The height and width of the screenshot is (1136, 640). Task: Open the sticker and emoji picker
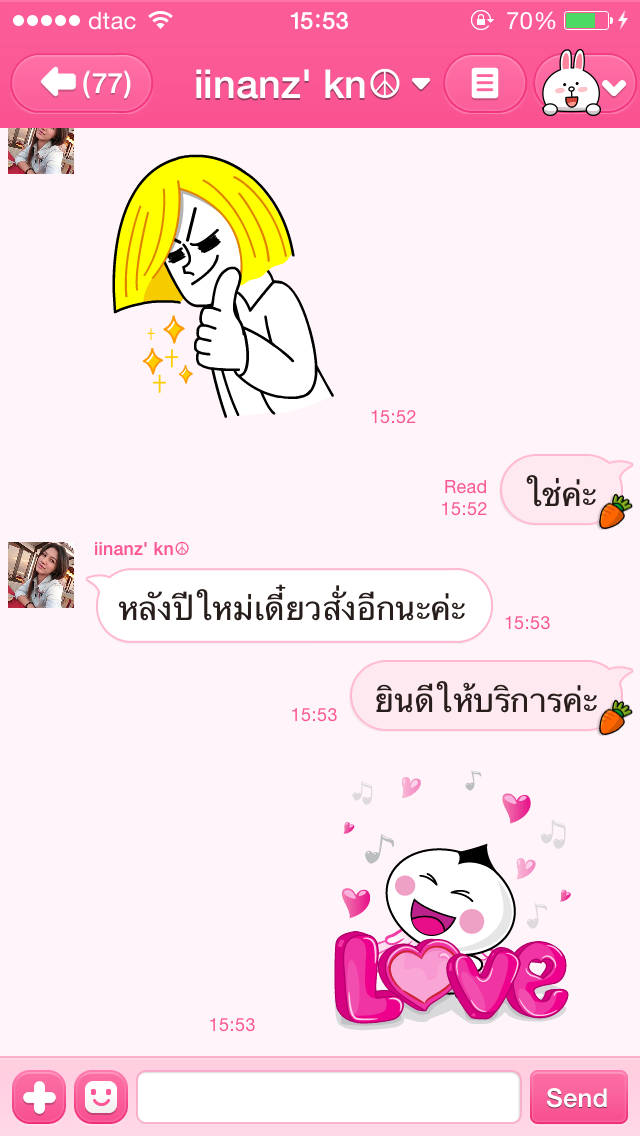point(101,1097)
